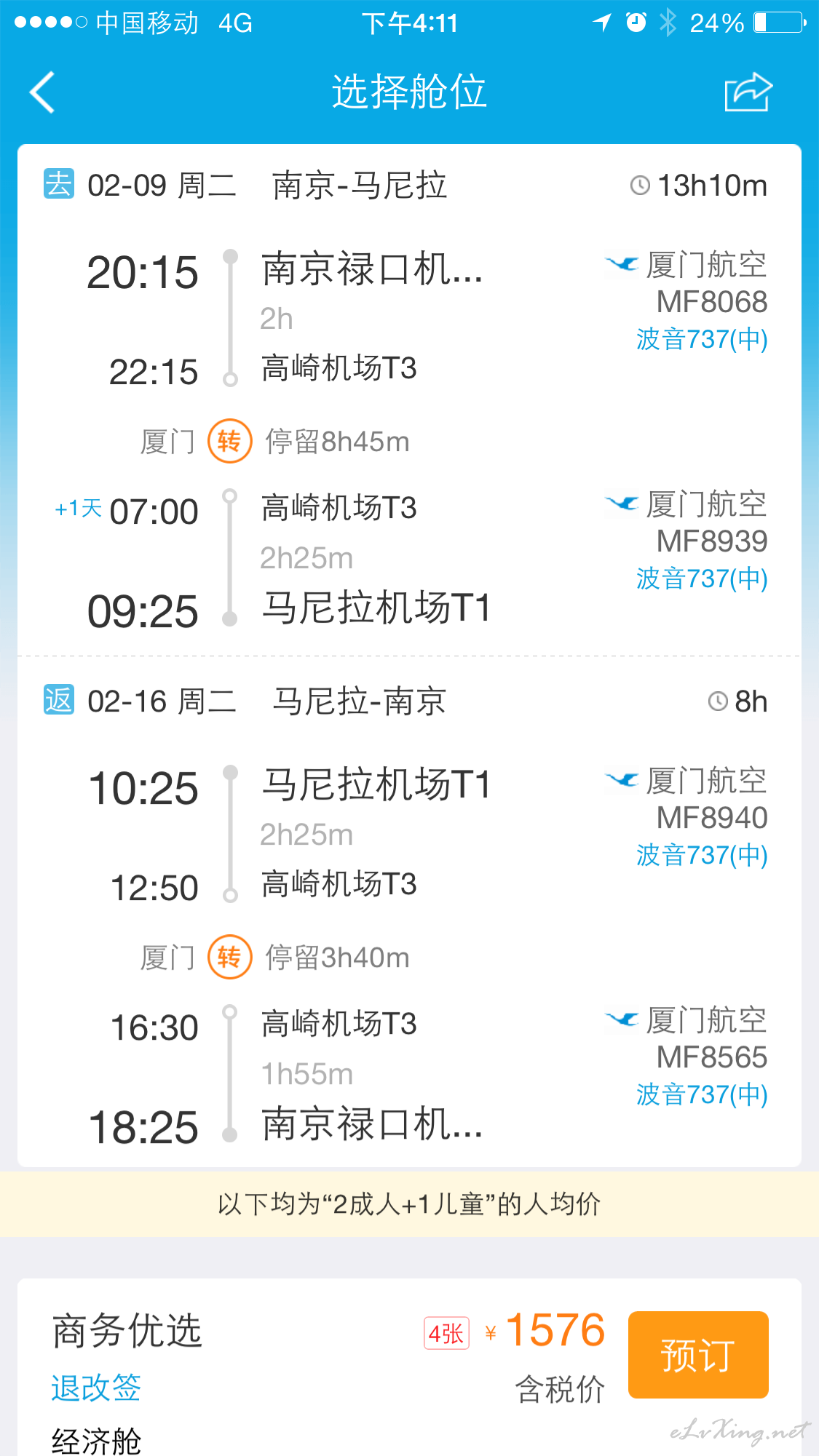This screenshot has width=819, height=1456.
Task: View 波音737(中) aircraft info for MF8068
Action: pyautogui.click(x=702, y=339)
